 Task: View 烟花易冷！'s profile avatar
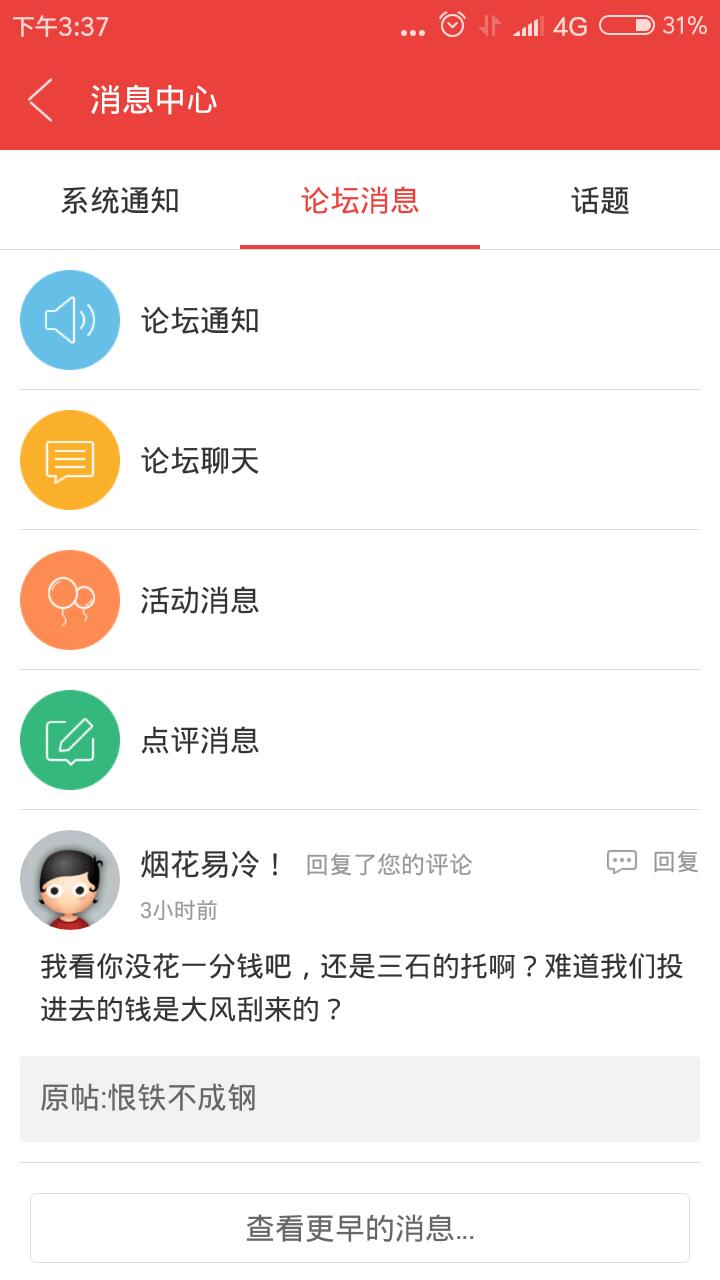(x=70, y=880)
